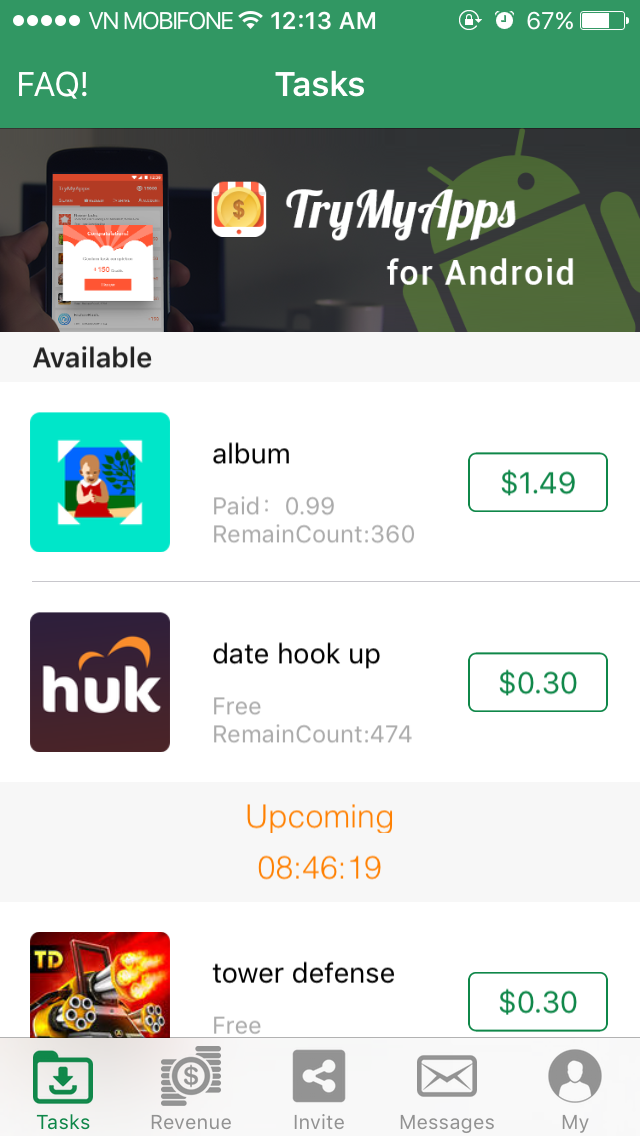Open the date hook up task
This screenshot has width=640, height=1136.
tap(296, 682)
